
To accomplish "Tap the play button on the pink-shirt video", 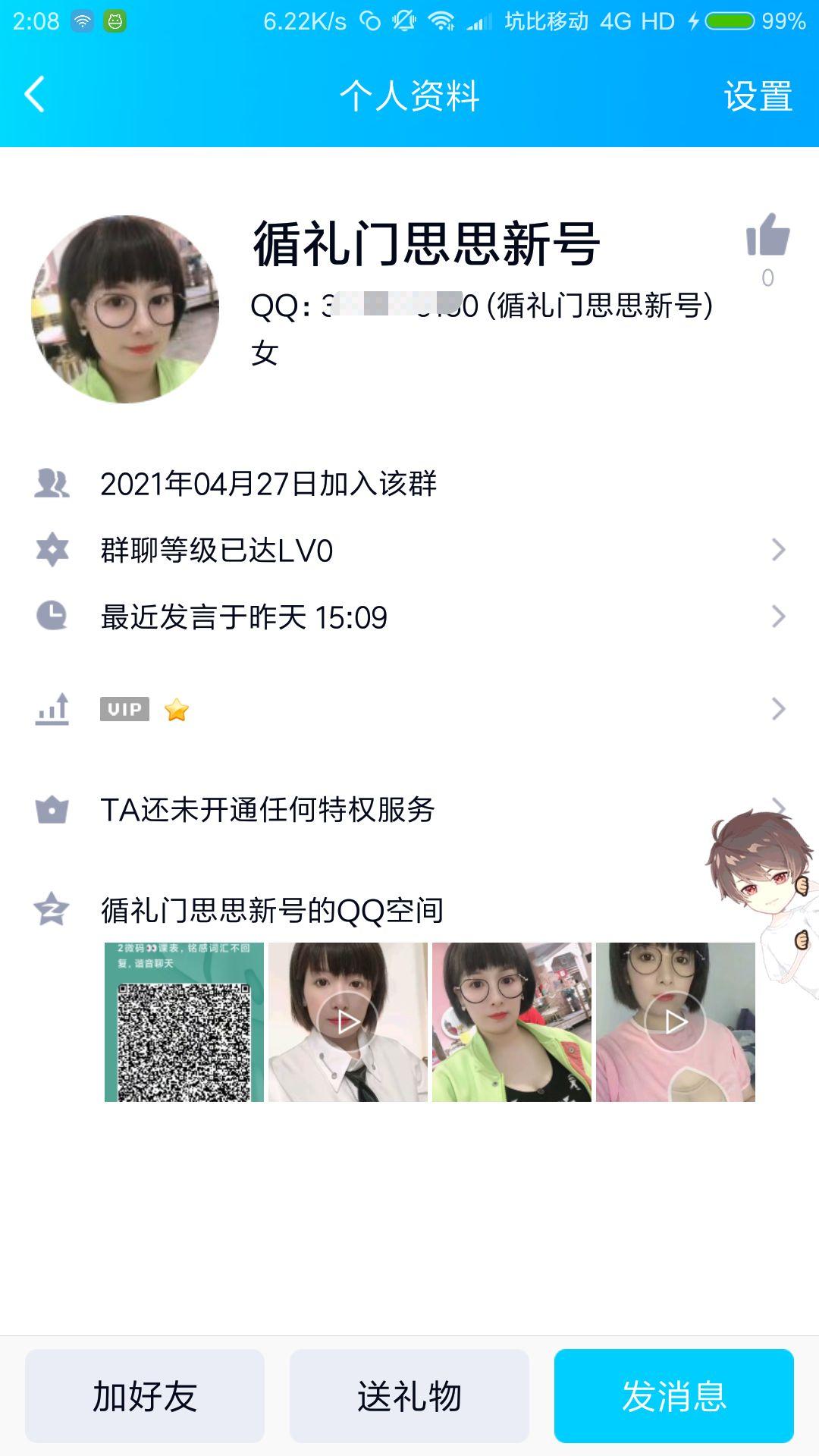I will coord(671,1020).
